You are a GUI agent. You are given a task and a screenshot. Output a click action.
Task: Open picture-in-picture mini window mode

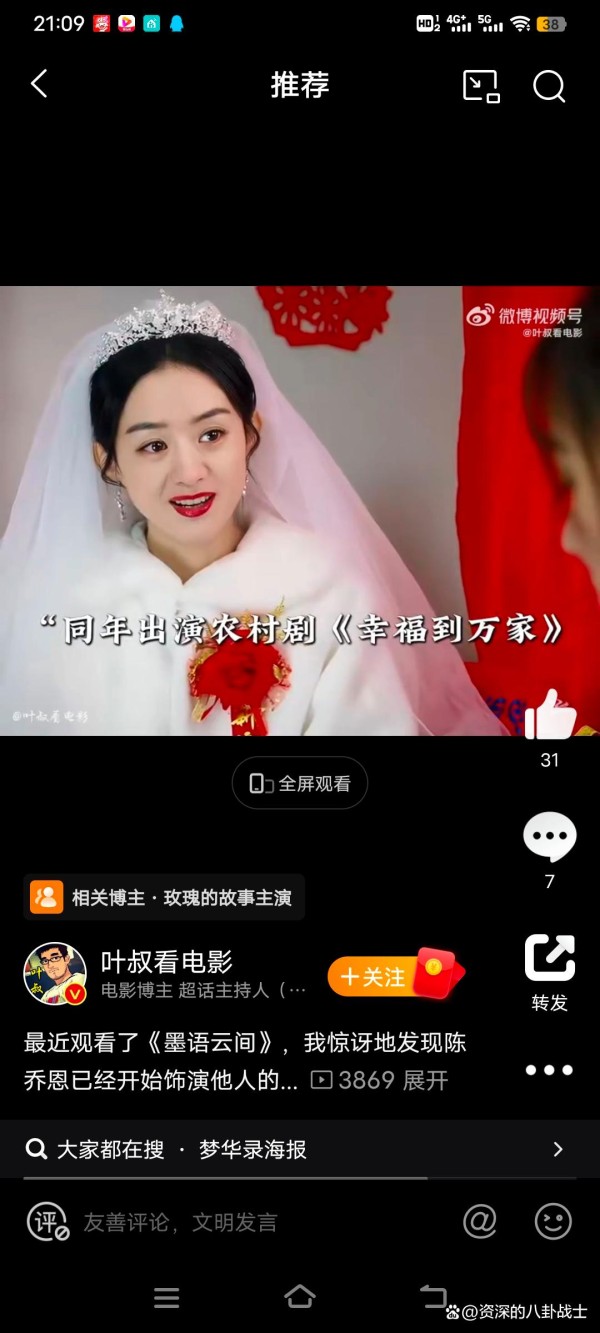[481, 86]
